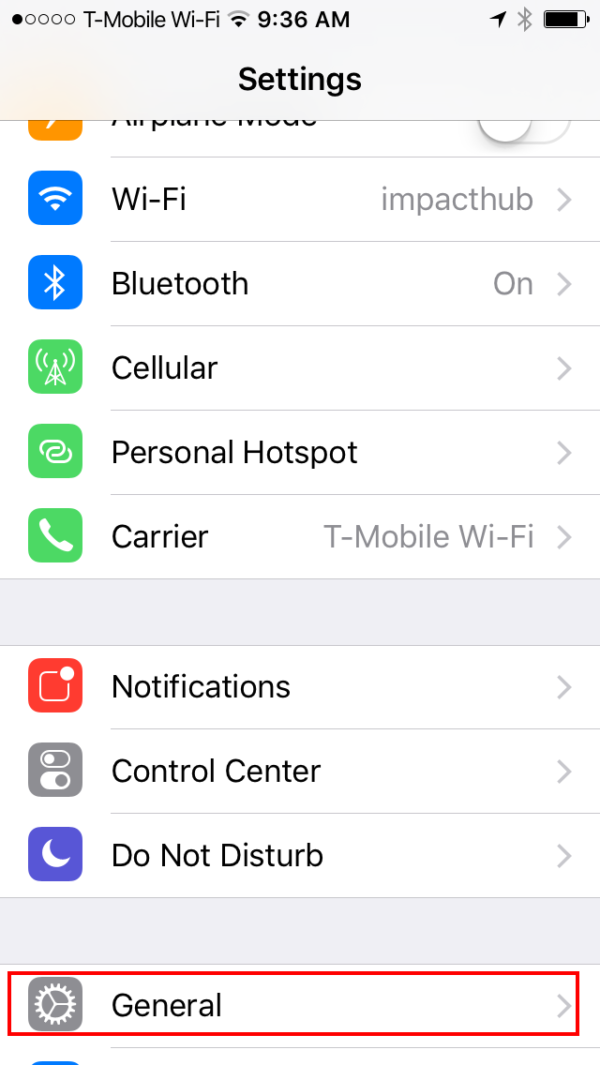Screen dimensions: 600x1065
Task: Go to Cellular settings
Action: click(300, 368)
